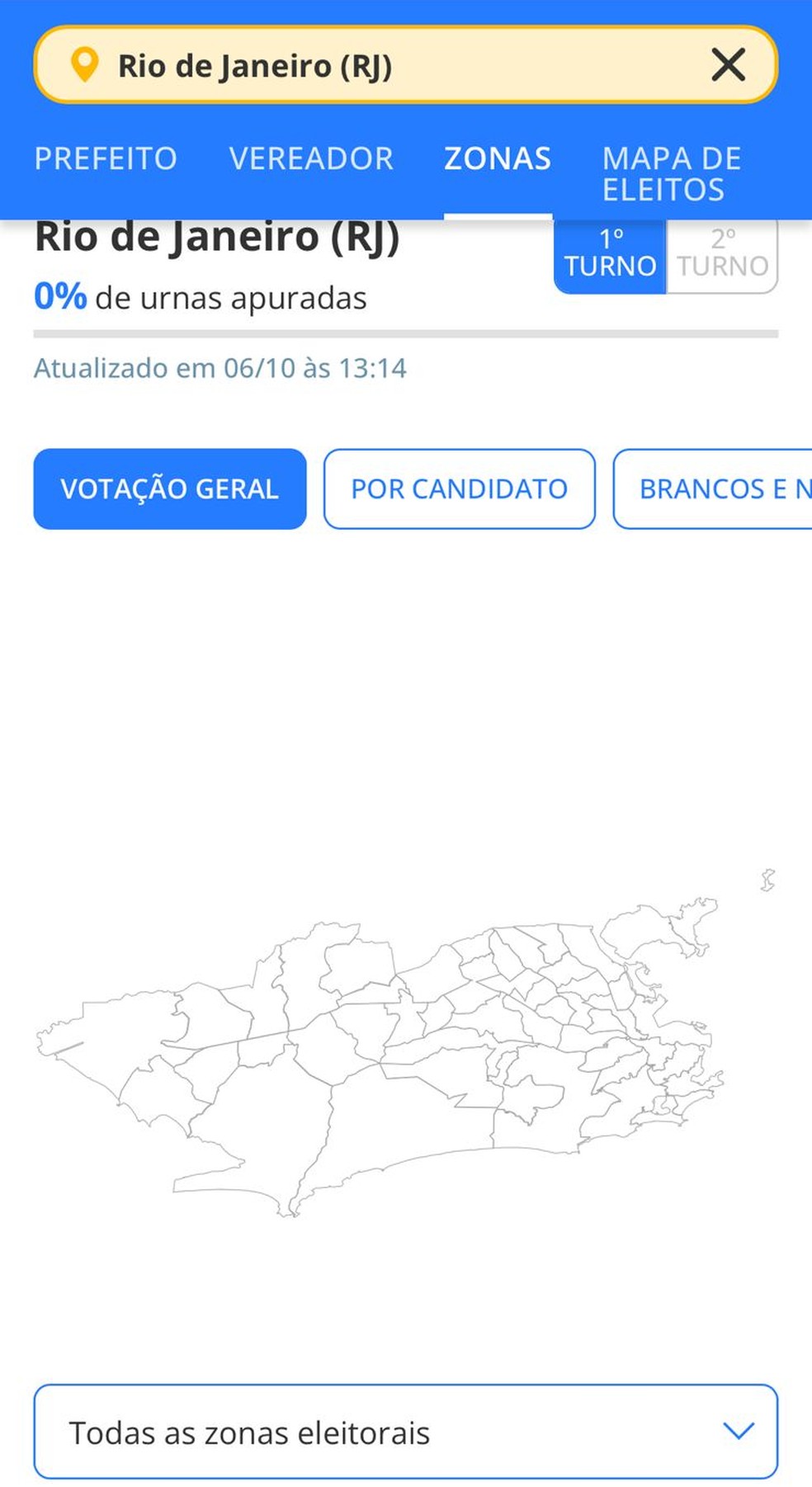Filter results Por Candidato
Screen dimensions: 812x1487
[x=459, y=489]
